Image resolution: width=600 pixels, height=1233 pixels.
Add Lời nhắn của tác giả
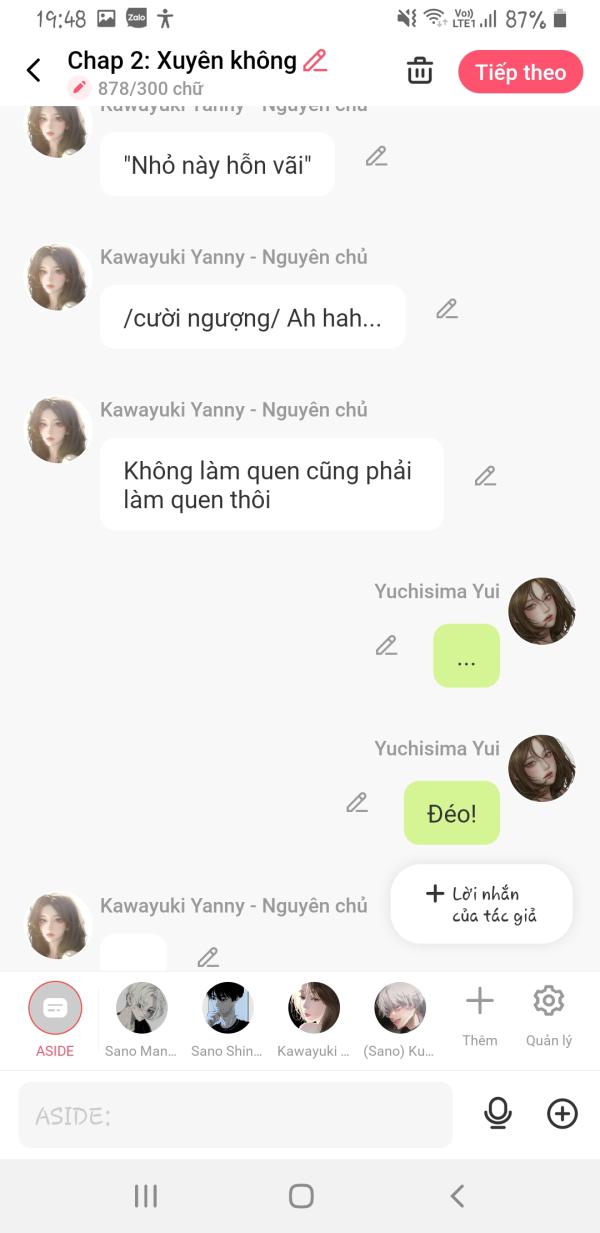point(481,905)
